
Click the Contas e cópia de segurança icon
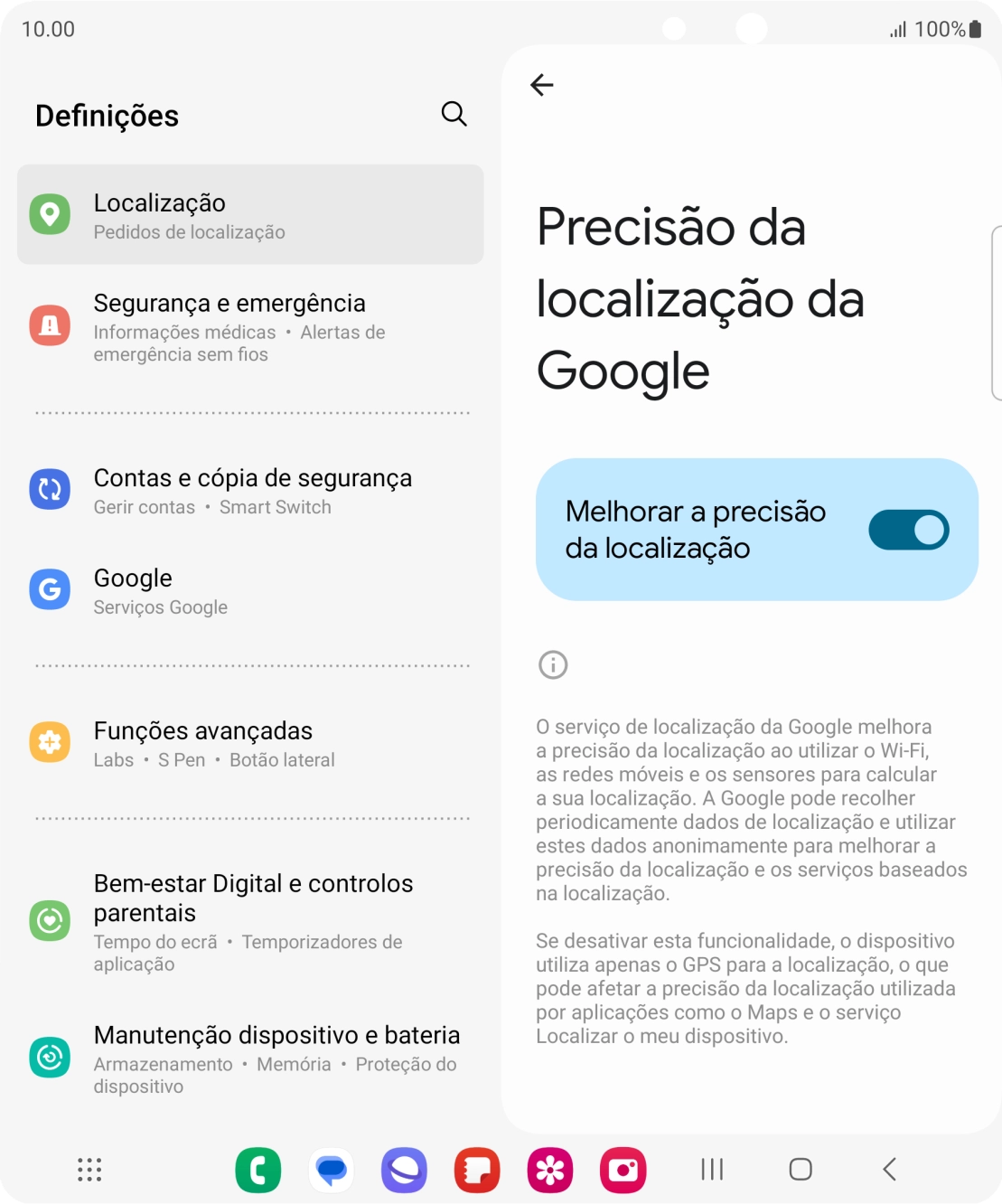point(50,489)
